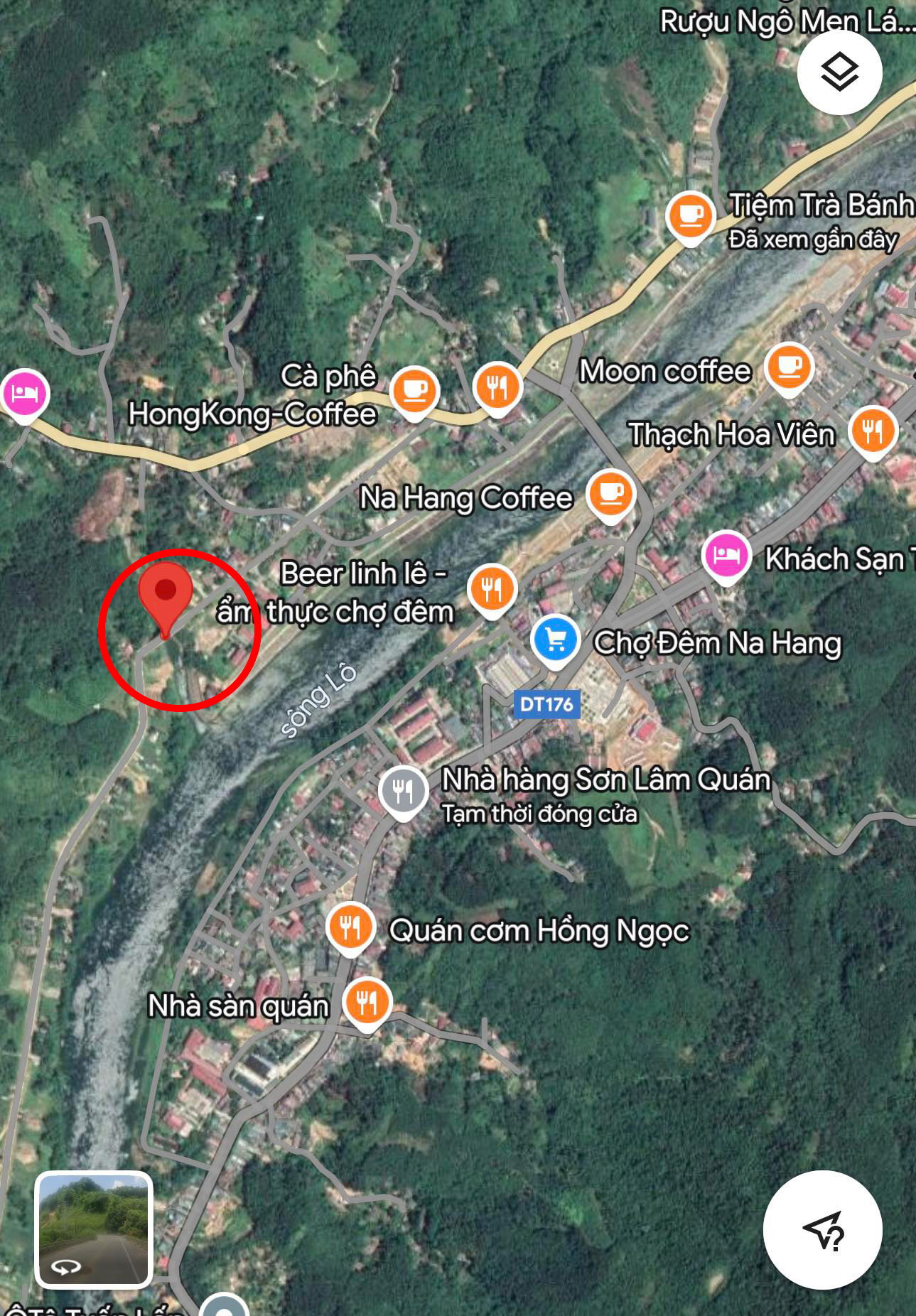Click the Nhà sàn quán dining icon
Screen dimensions: 916x1316
[x=369, y=1001]
